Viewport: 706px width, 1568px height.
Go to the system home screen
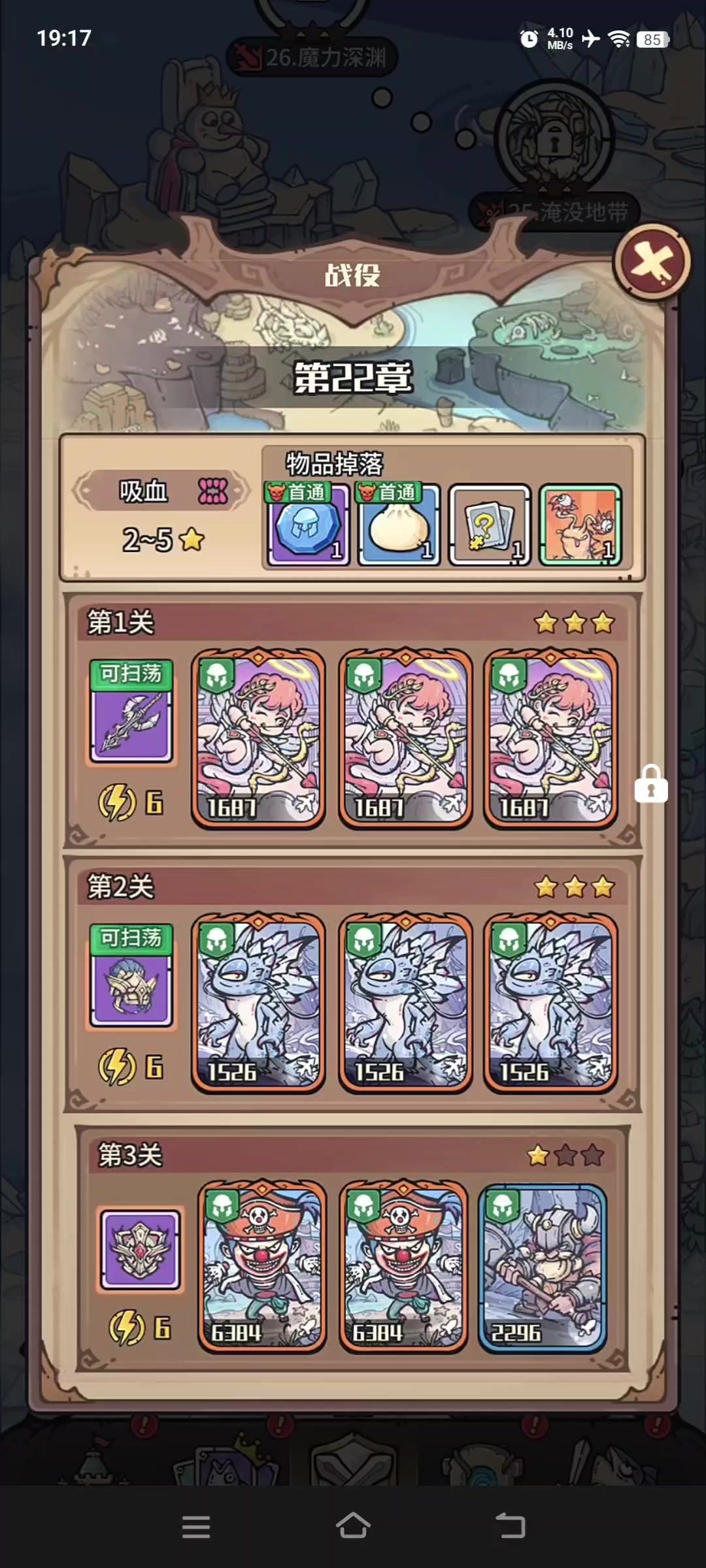(x=353, y=1527)
